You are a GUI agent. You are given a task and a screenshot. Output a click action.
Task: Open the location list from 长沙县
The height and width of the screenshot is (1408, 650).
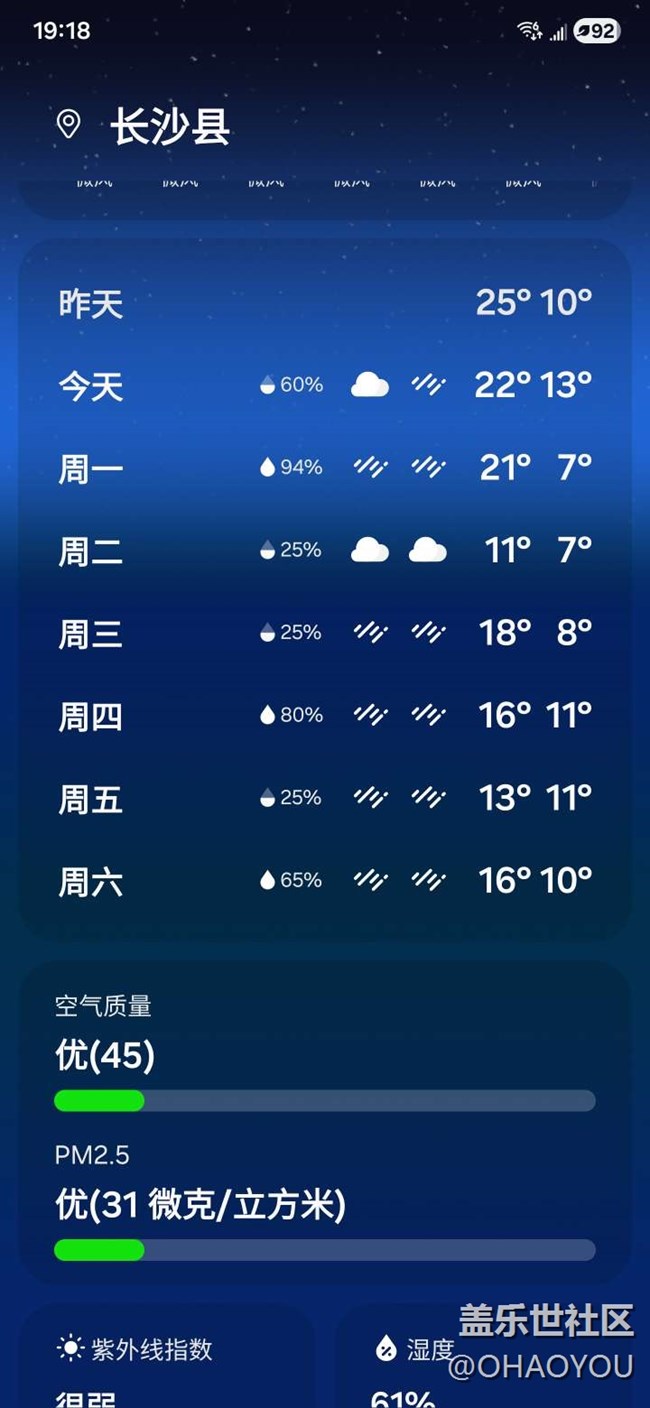coord(170,128)
